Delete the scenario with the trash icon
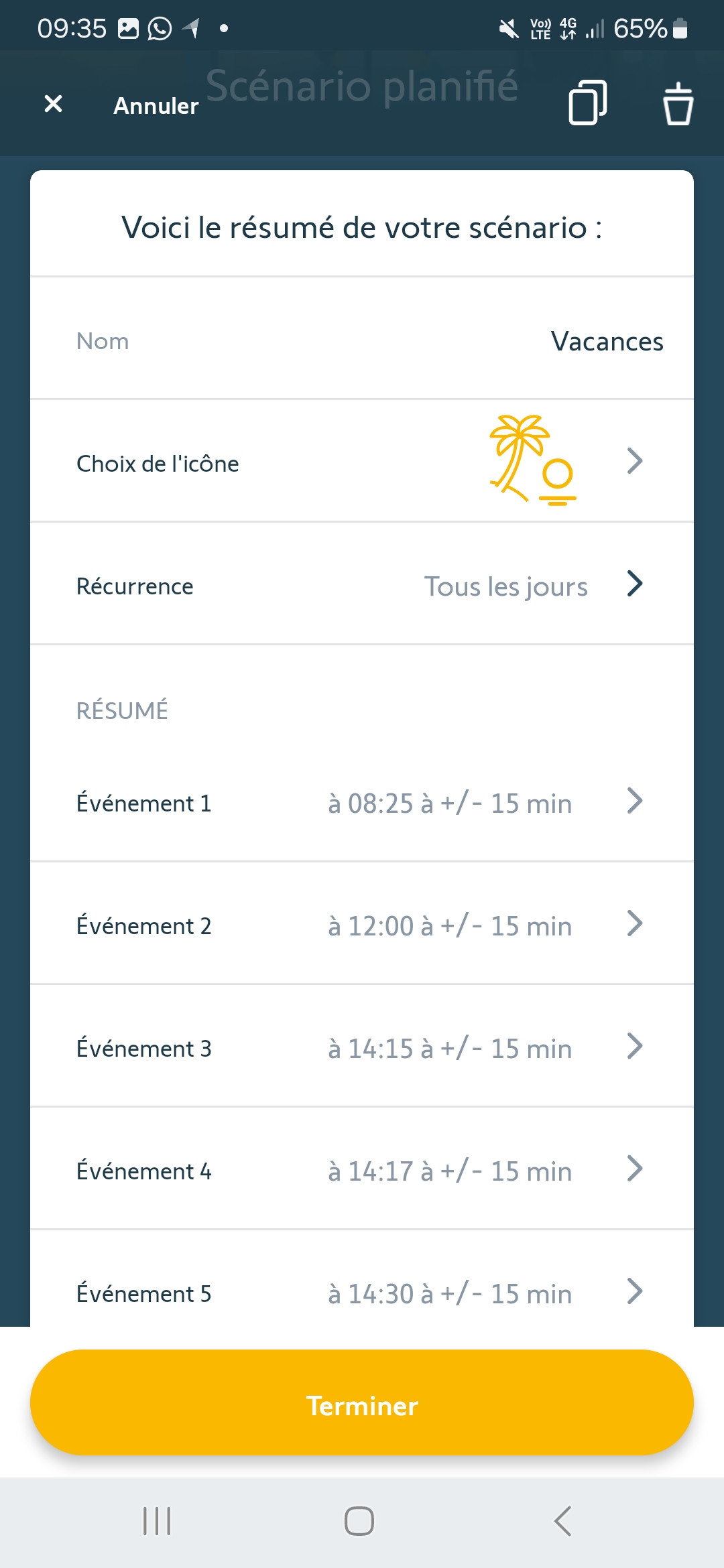Screen dimensions: 724x1568 [678, 104]
